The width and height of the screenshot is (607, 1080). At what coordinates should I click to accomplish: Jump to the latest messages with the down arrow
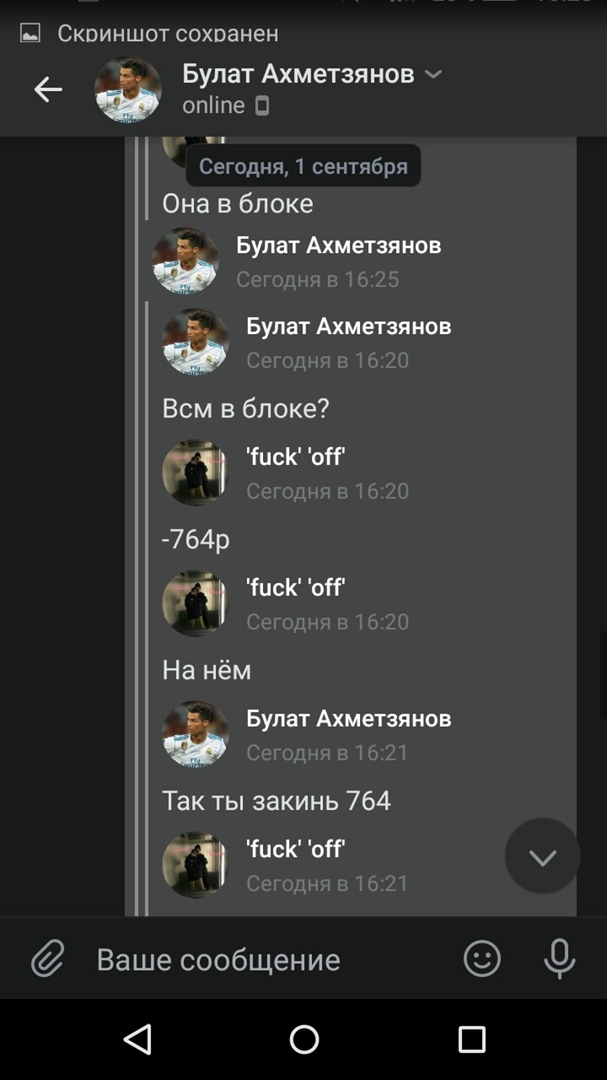542,856
